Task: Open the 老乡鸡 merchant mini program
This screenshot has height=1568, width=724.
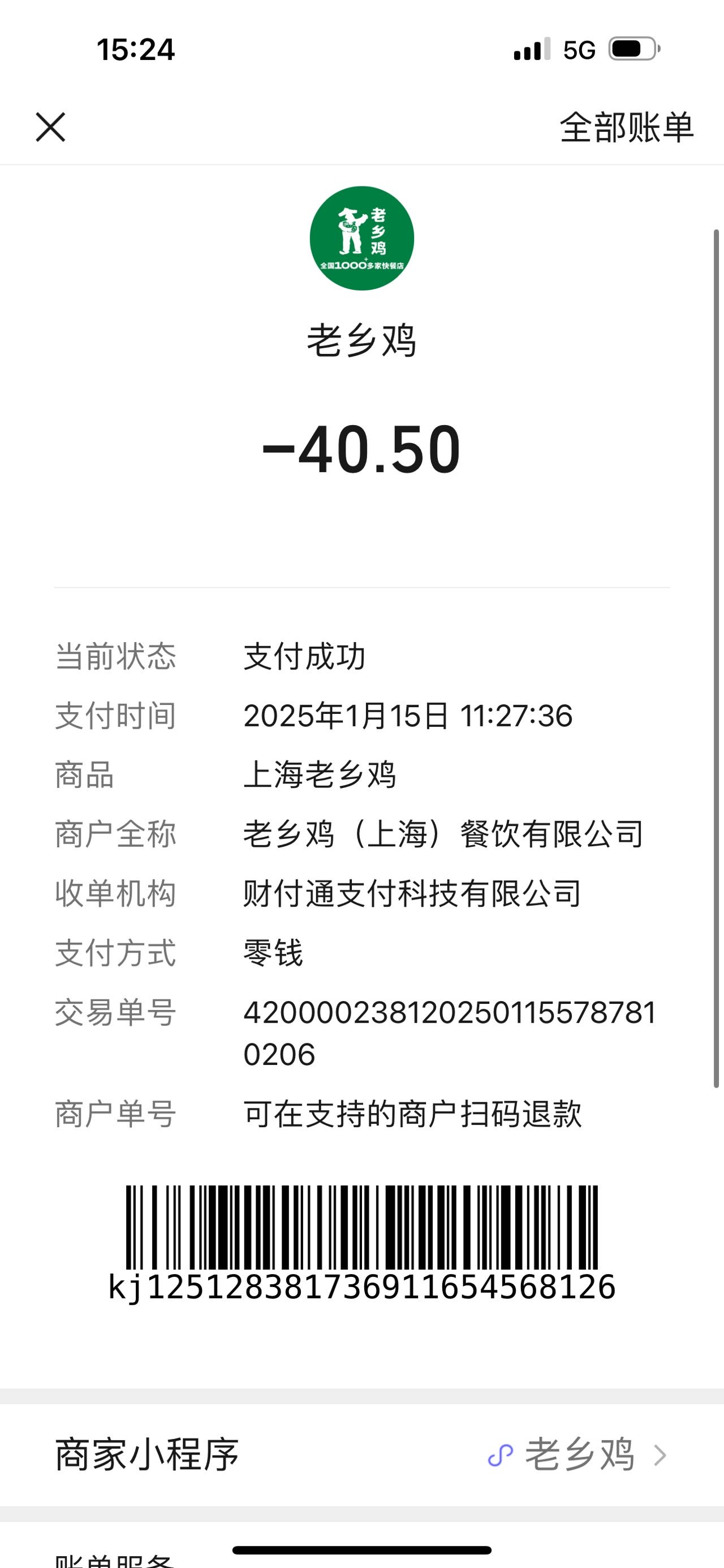Action: [361, 1456]
